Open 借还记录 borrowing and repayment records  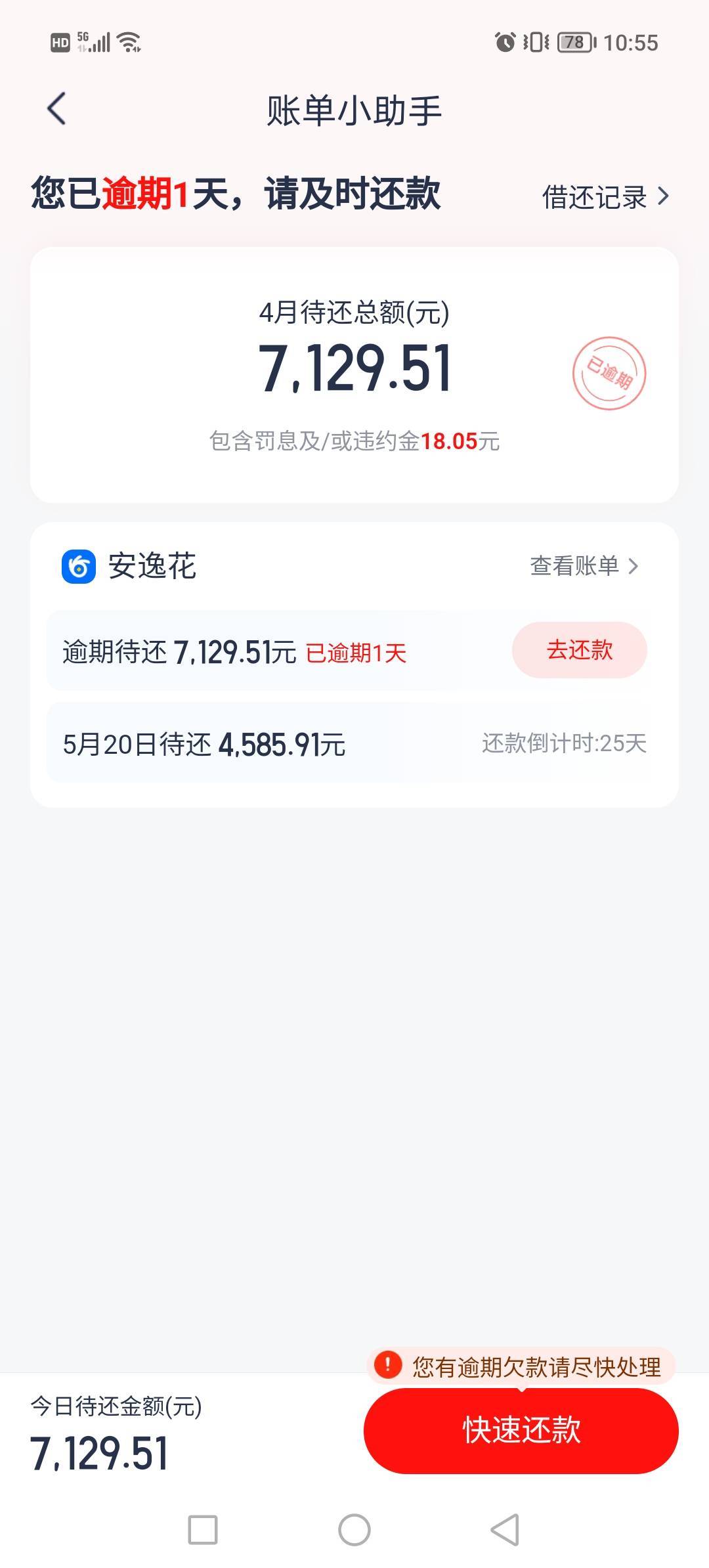click(x=605, y=197)
